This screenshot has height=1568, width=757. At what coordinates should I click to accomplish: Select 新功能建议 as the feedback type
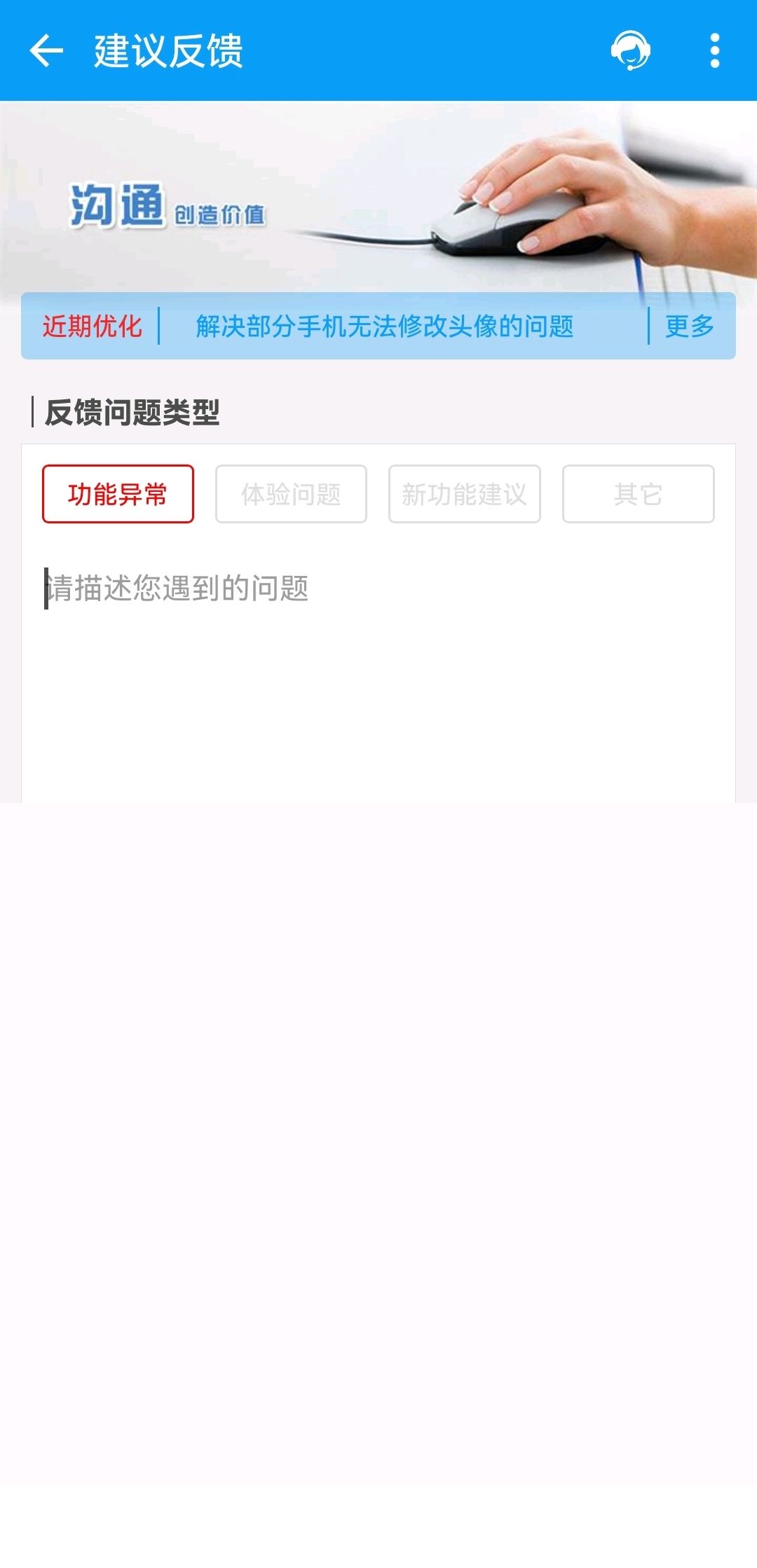(x=465, y=494)
